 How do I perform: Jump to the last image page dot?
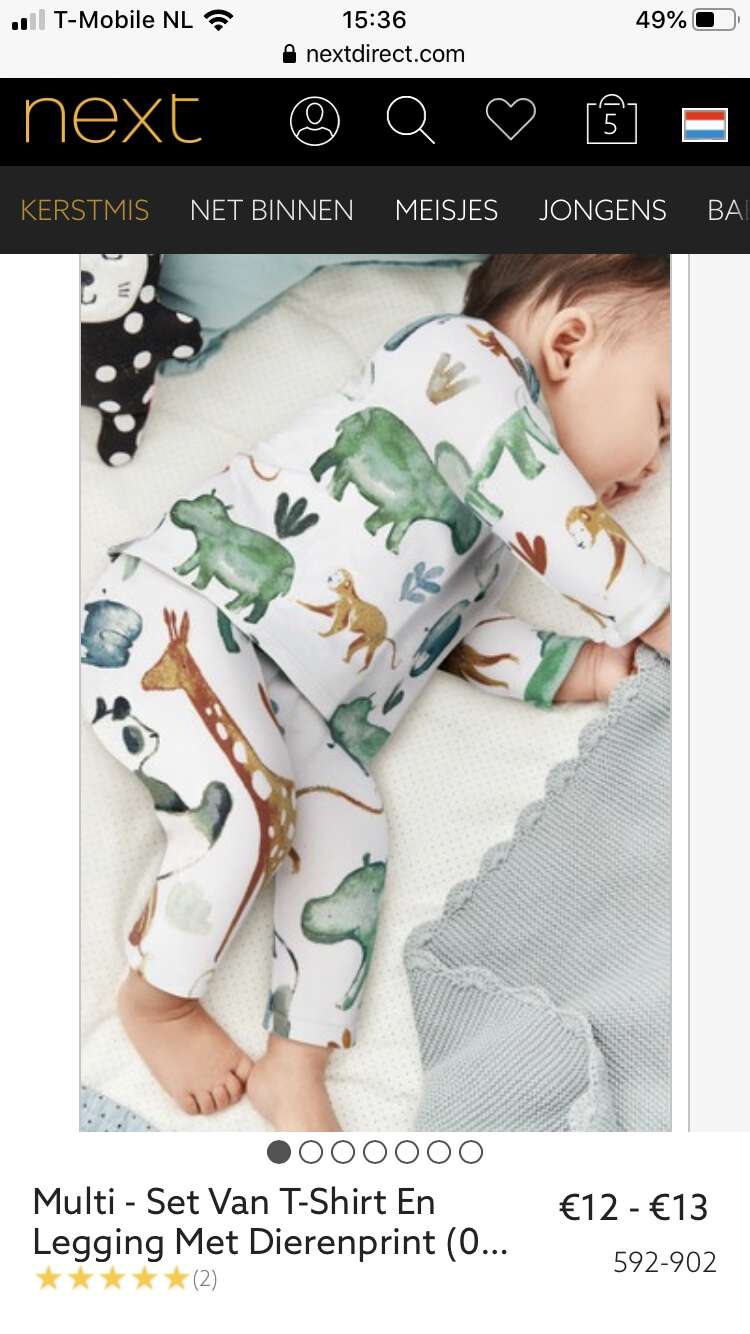tap(471, 1152)
